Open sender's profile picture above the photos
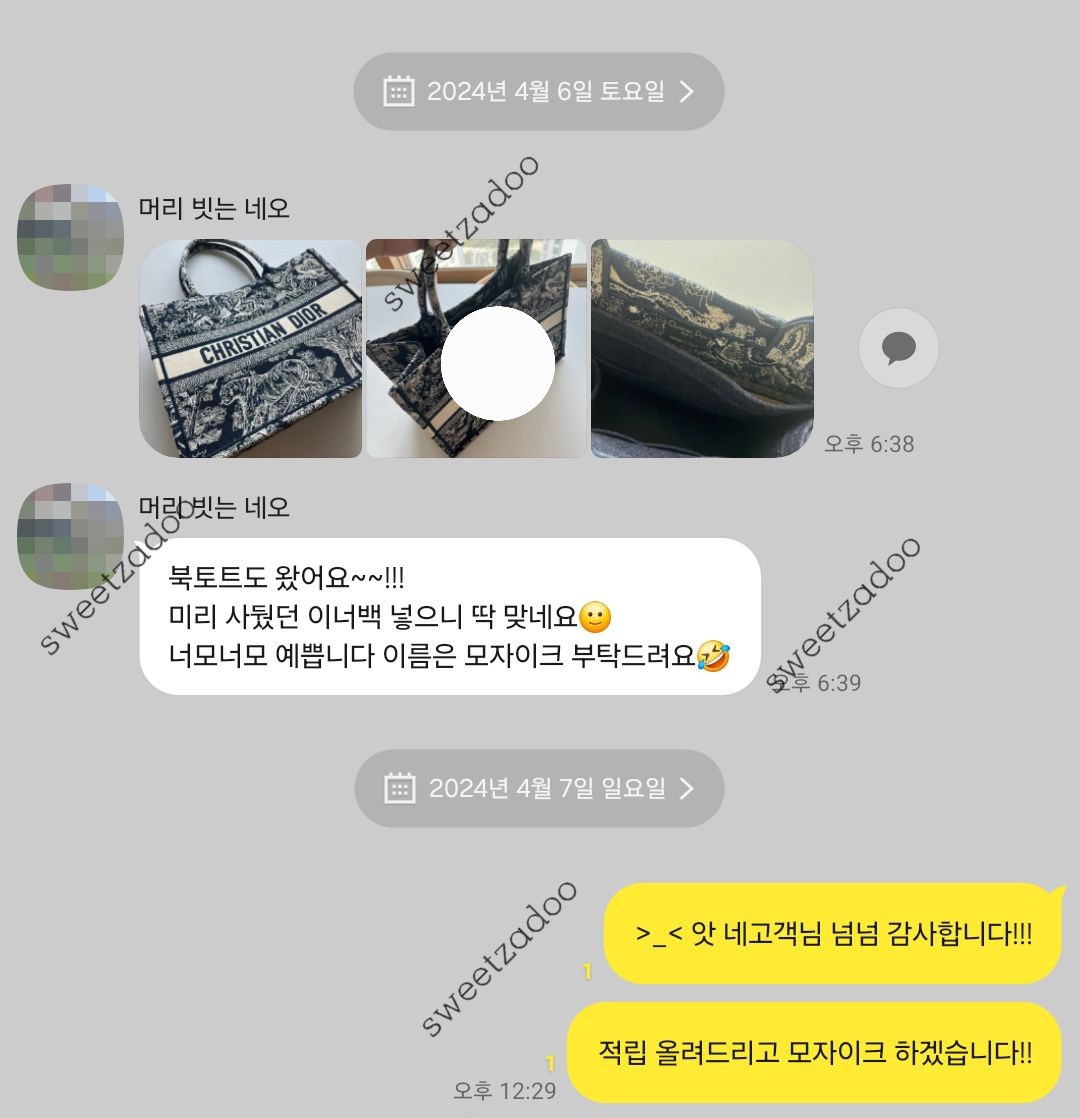The image size is (1080, 1118). point(71,237)
